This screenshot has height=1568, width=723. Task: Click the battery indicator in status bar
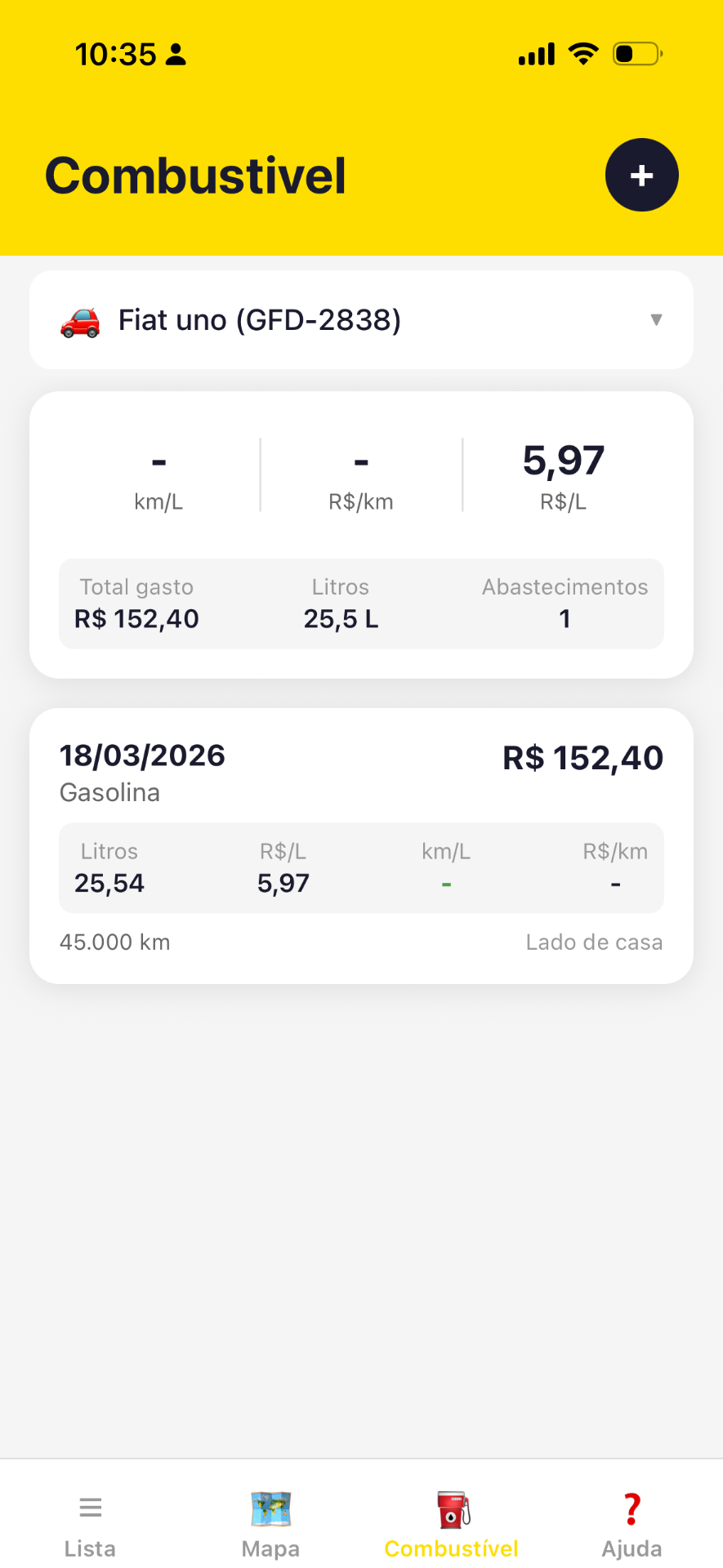pos(636,52)
